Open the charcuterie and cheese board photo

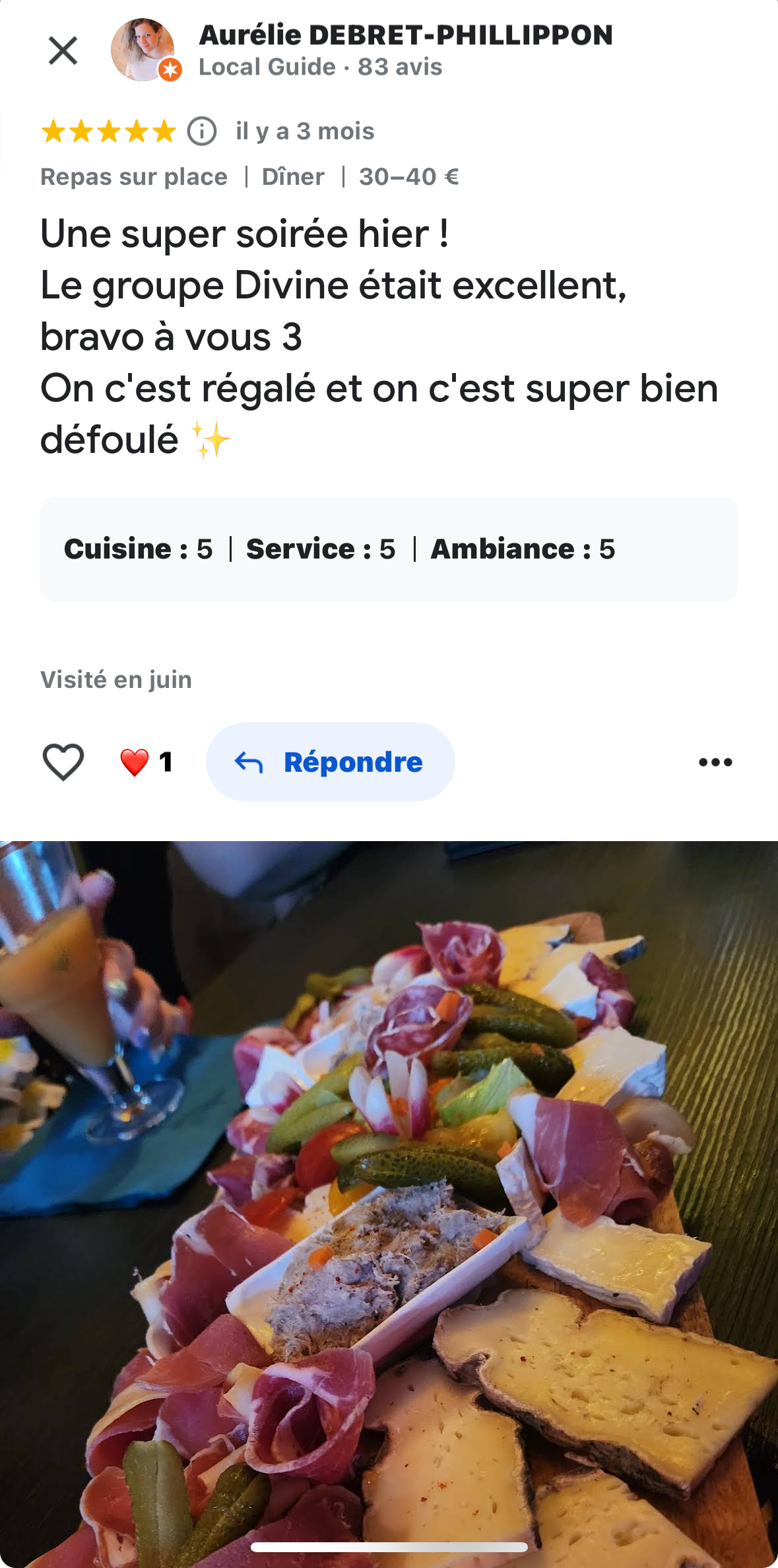pos(389,1204)
